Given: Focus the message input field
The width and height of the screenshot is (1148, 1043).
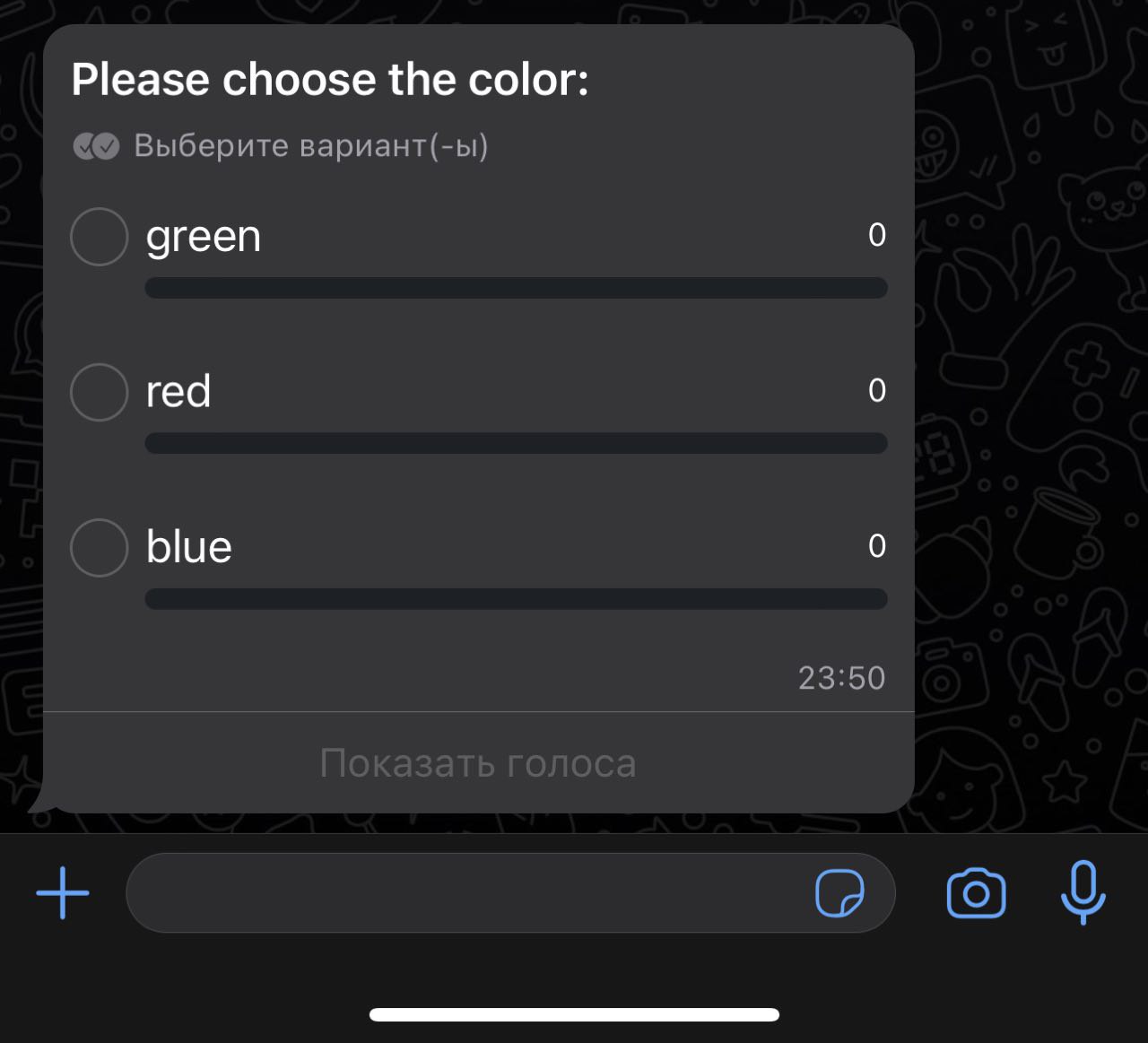Looking at the screenshot, I should click(466, 893).
